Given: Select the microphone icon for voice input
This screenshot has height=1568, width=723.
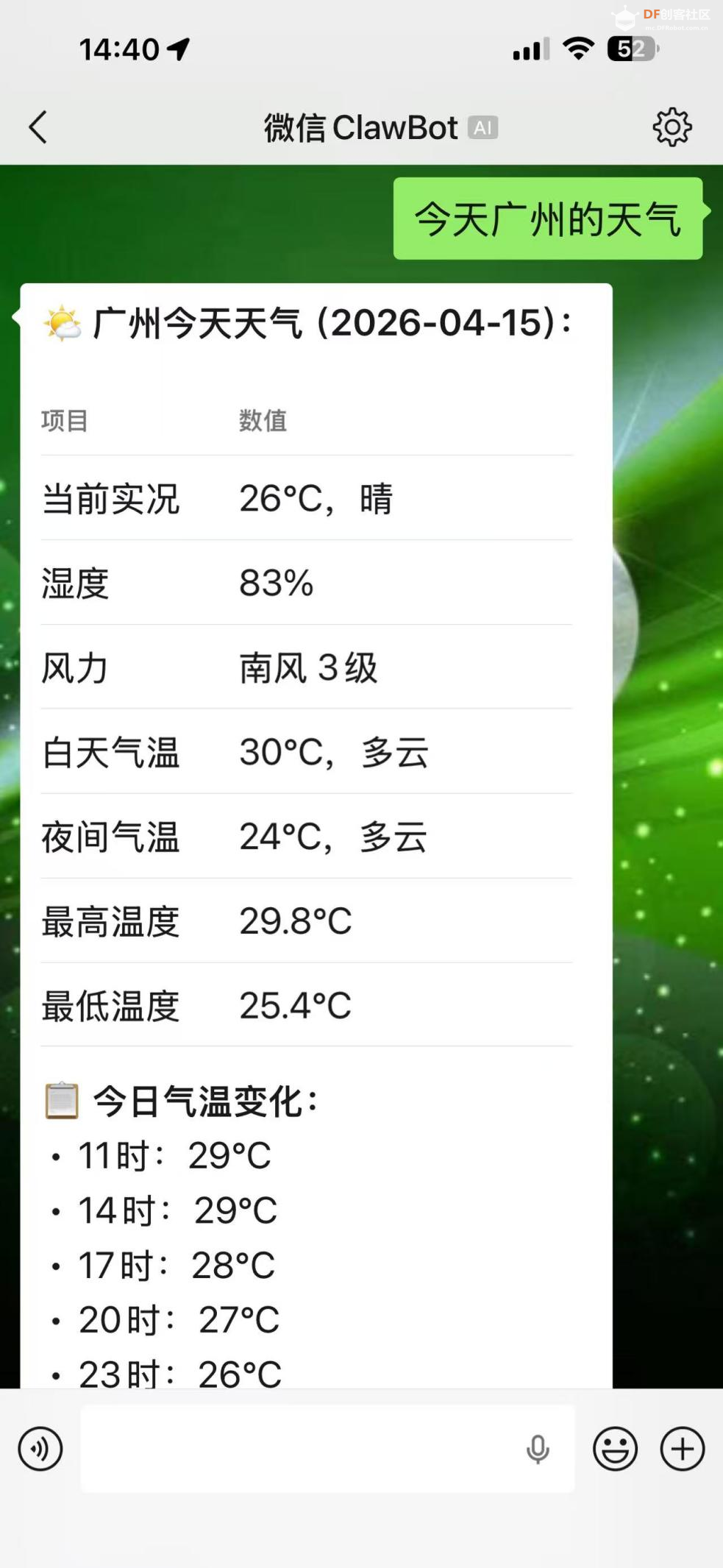Looking at the screenshot, I should [538, 1448].
